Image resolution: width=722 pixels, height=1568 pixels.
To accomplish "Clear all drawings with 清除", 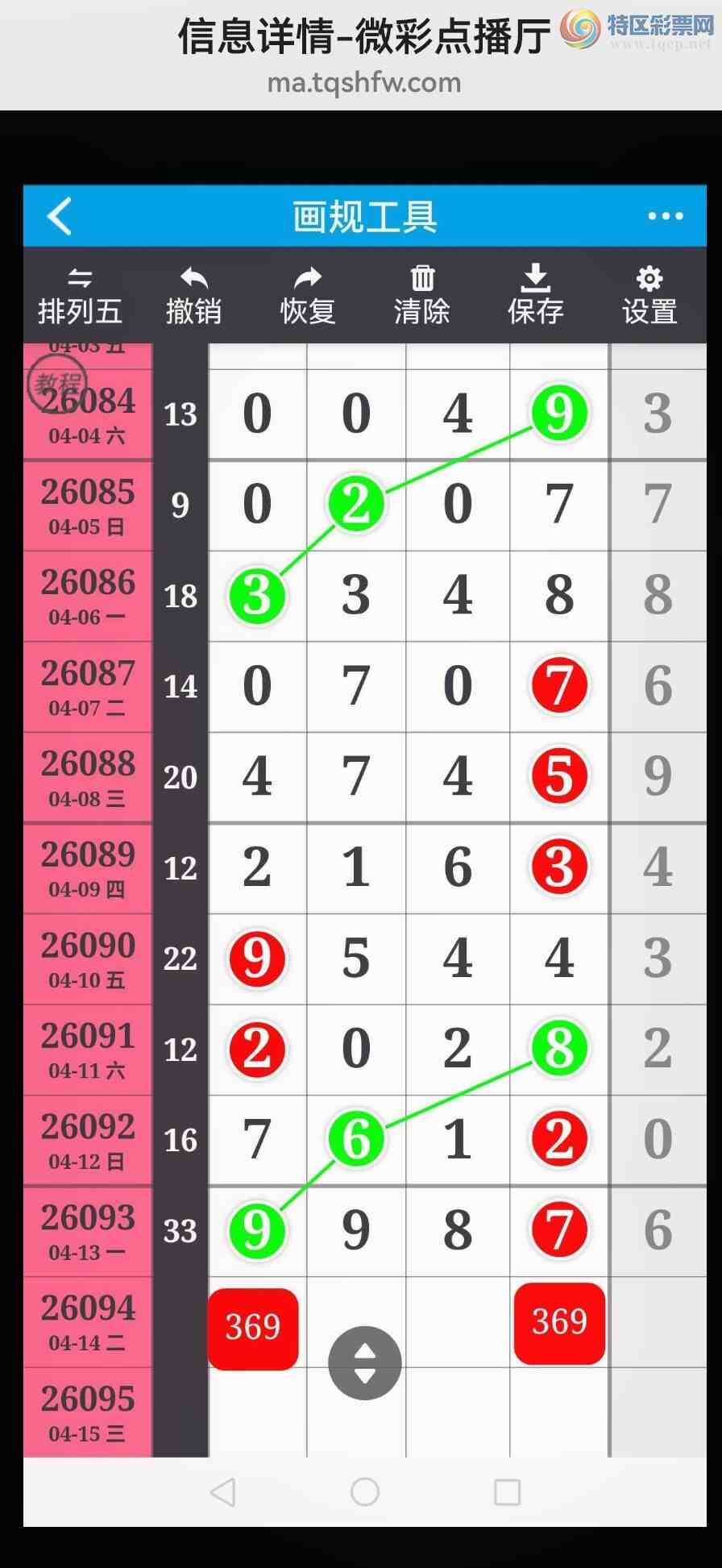I will [x=421, y=296].
